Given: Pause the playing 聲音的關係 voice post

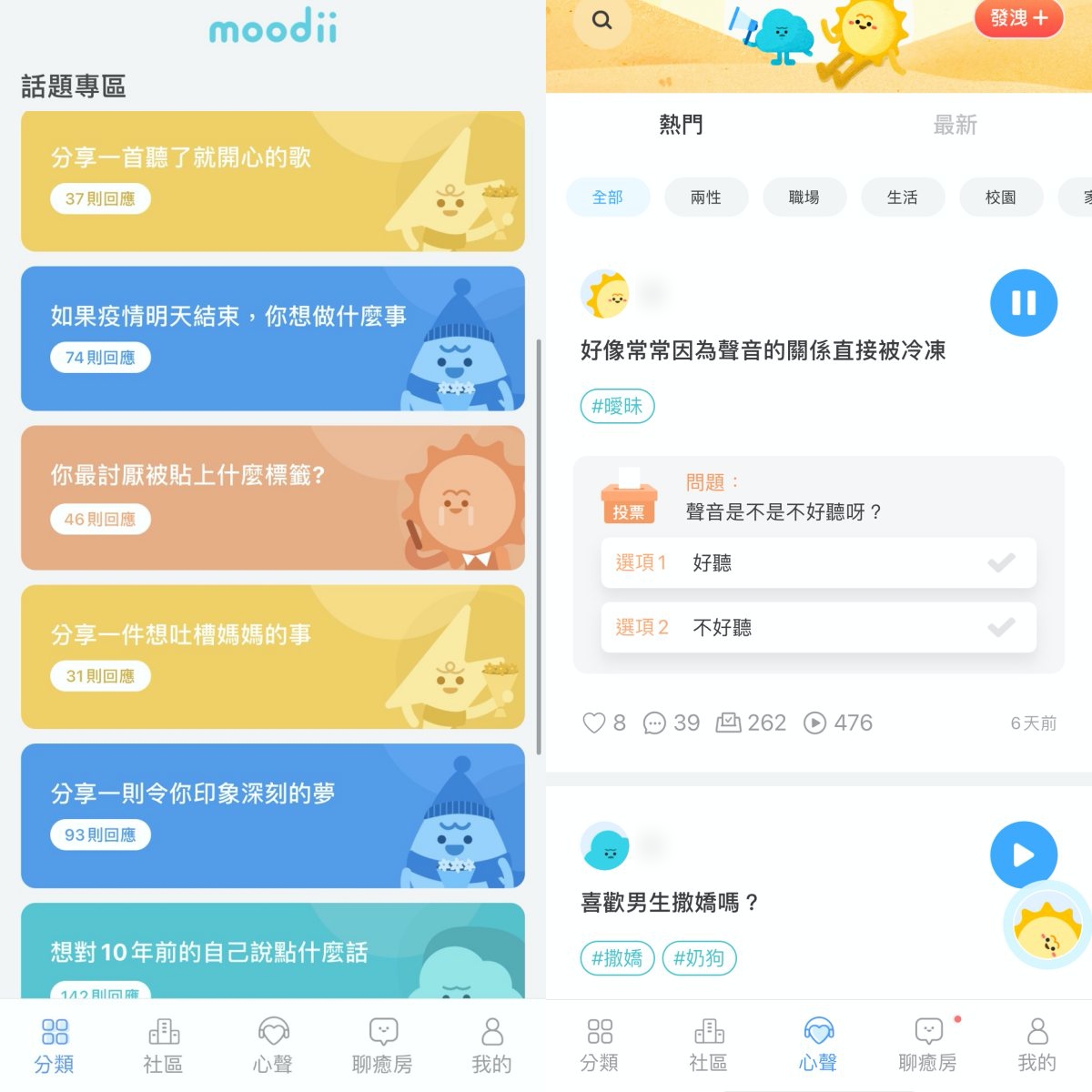Looking at the screenshot, I should coord(1024,303).
